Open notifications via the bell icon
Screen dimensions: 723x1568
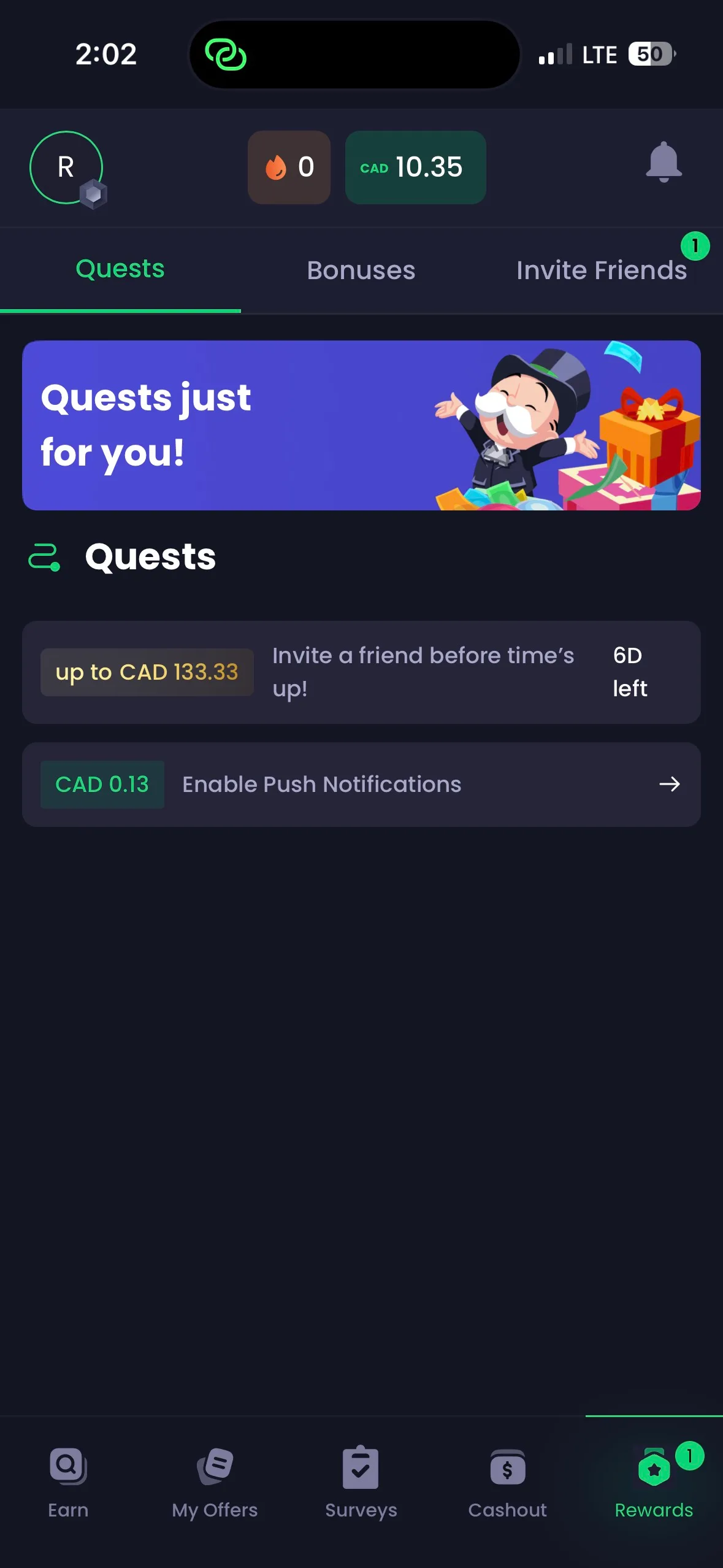pyautogui.click(x=664, y=167)
